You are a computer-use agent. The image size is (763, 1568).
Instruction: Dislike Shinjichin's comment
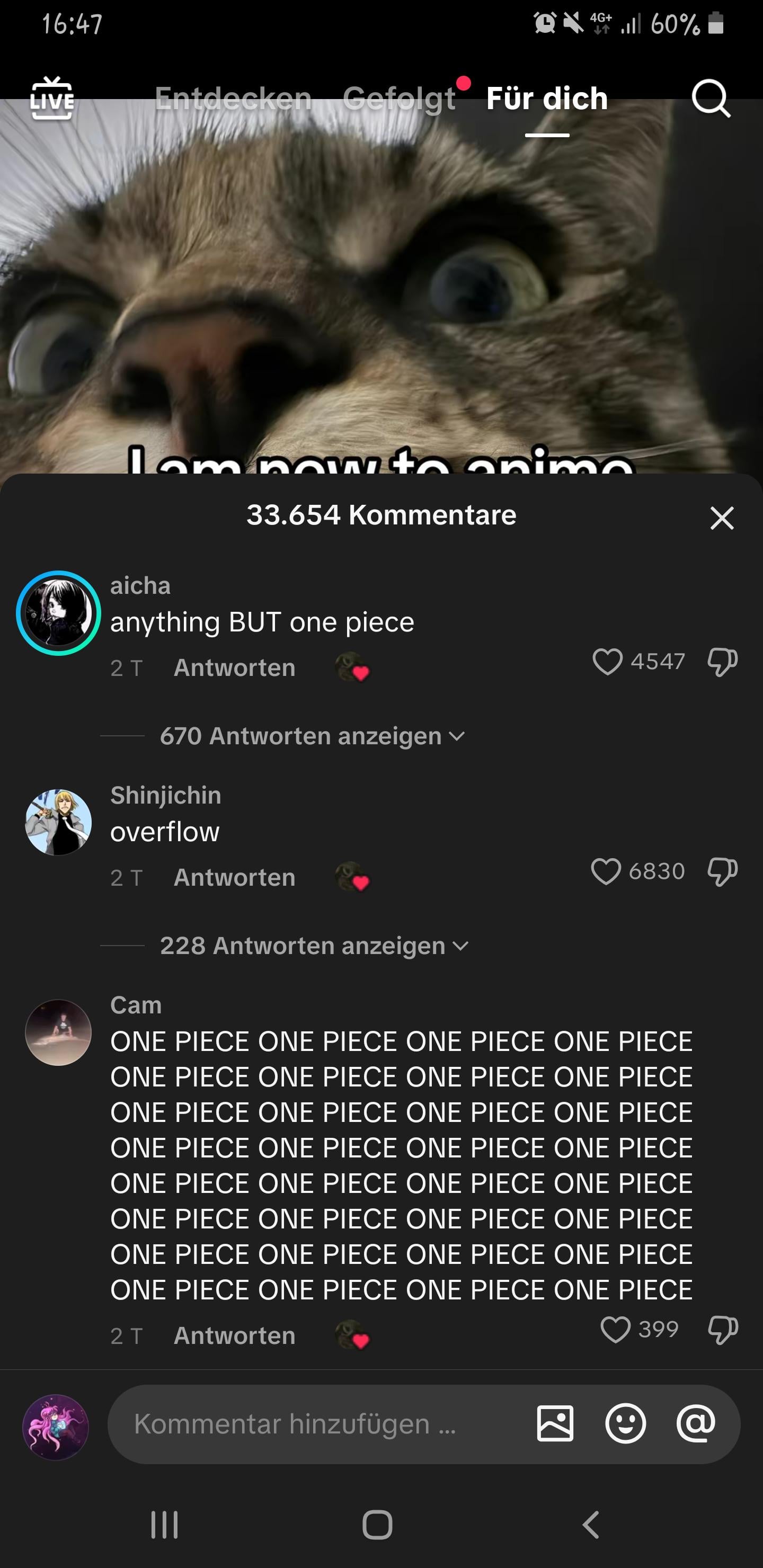pyautogui.click(x=722, y=871)
